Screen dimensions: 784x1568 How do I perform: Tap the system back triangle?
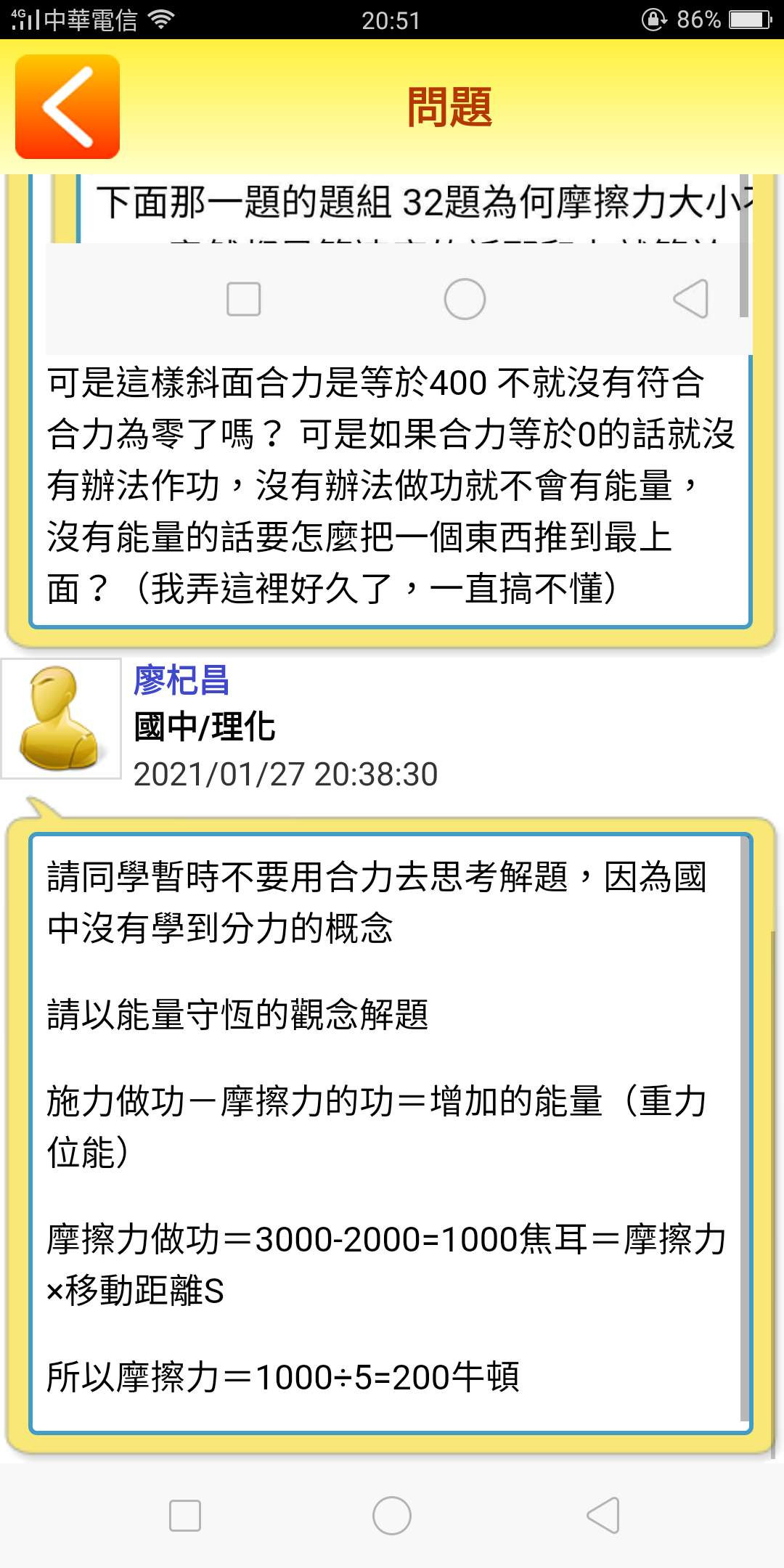point(603,1516)
